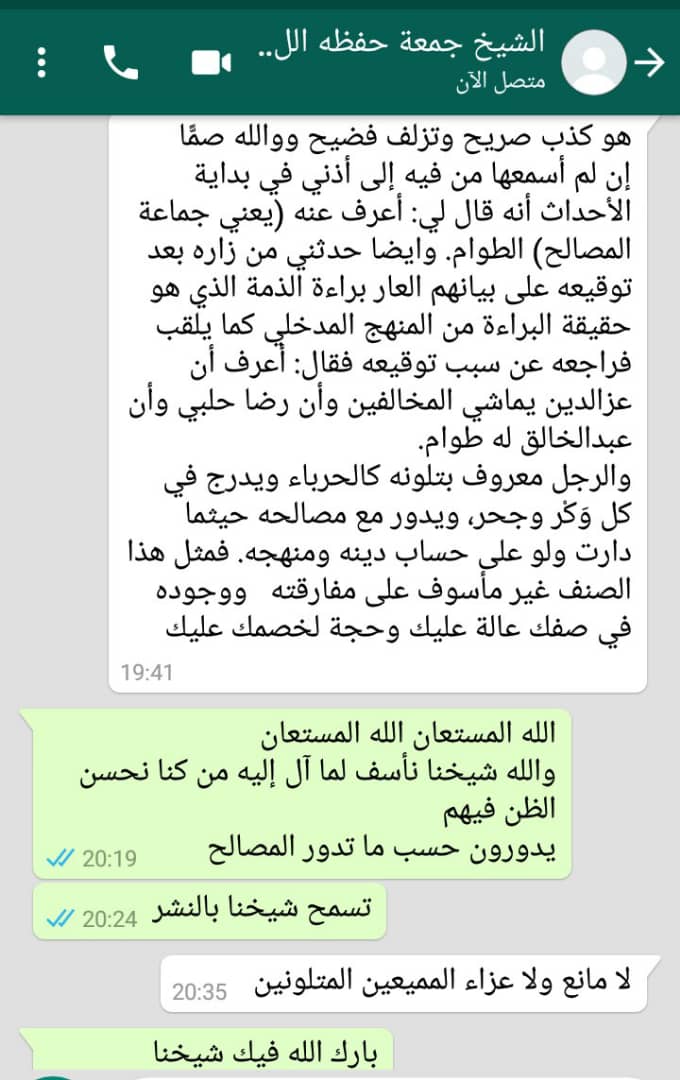
Task: Open contact info from the name header
Action: [401, 59]
